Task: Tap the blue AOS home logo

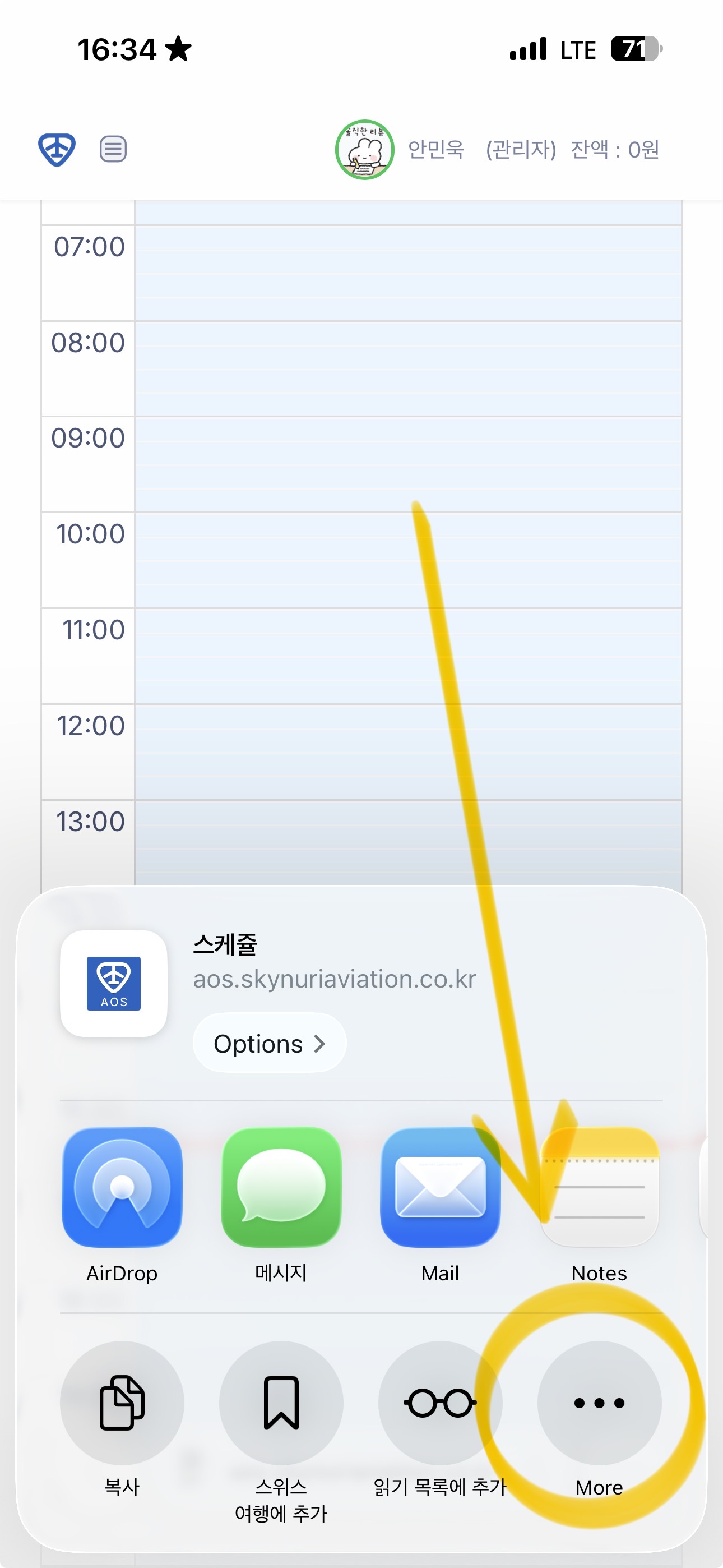Action: pyautogui.click(x=57, y=149)
